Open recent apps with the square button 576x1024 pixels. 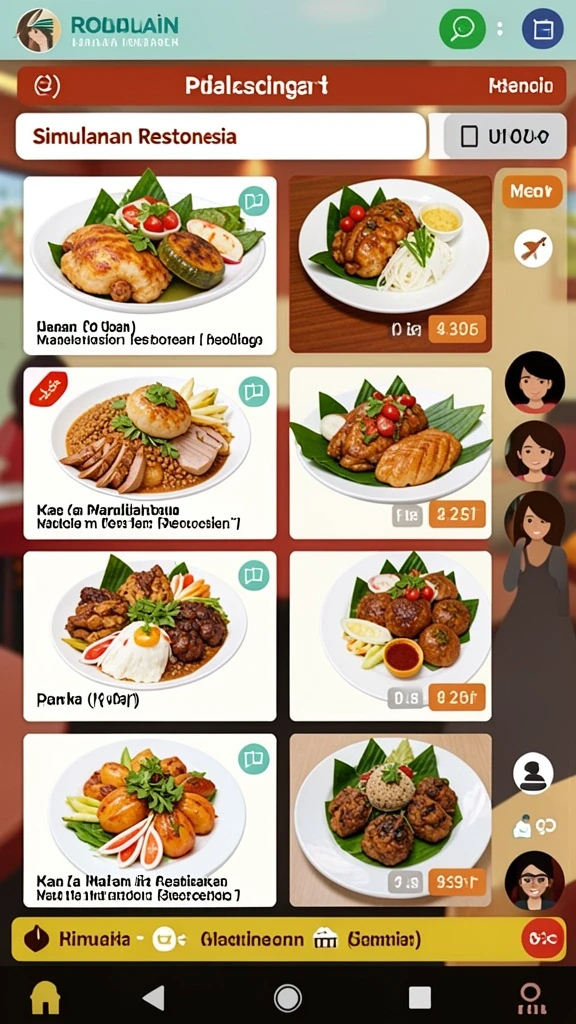[419, 997]
